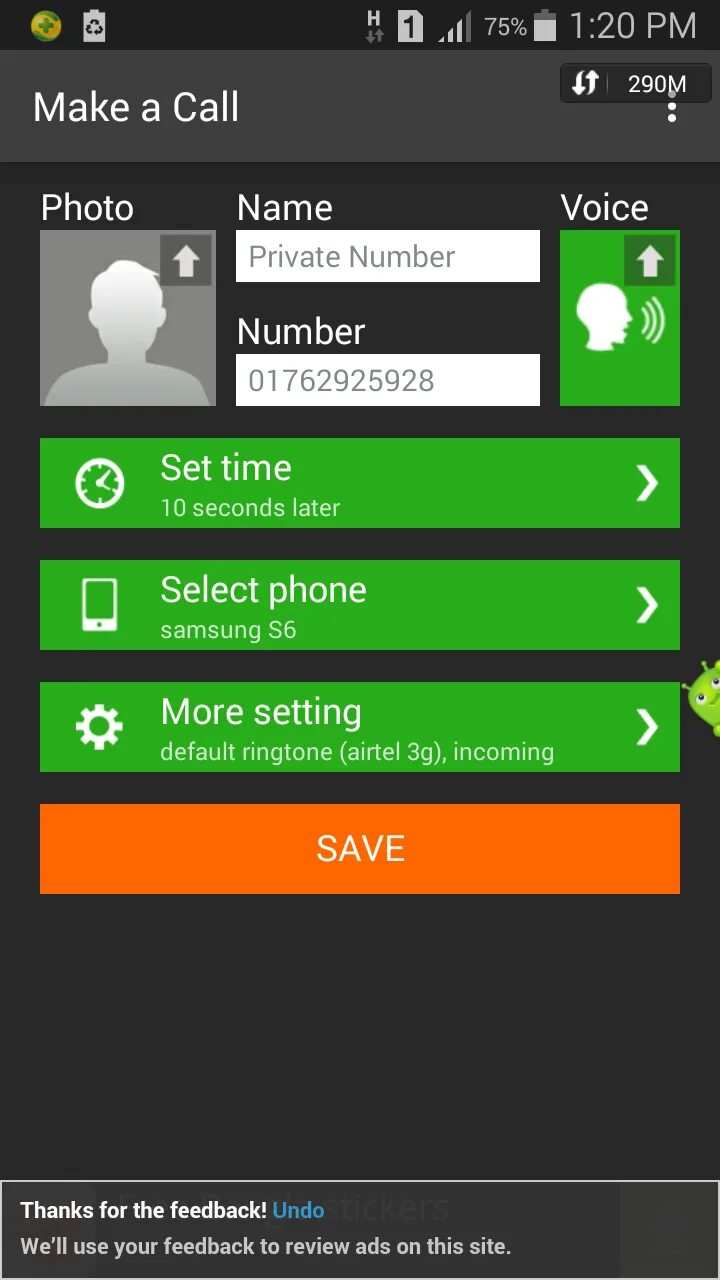Viewport: 720px width, 1280px height.
Task: Tap the Name input field
Action: click(388, 257)
